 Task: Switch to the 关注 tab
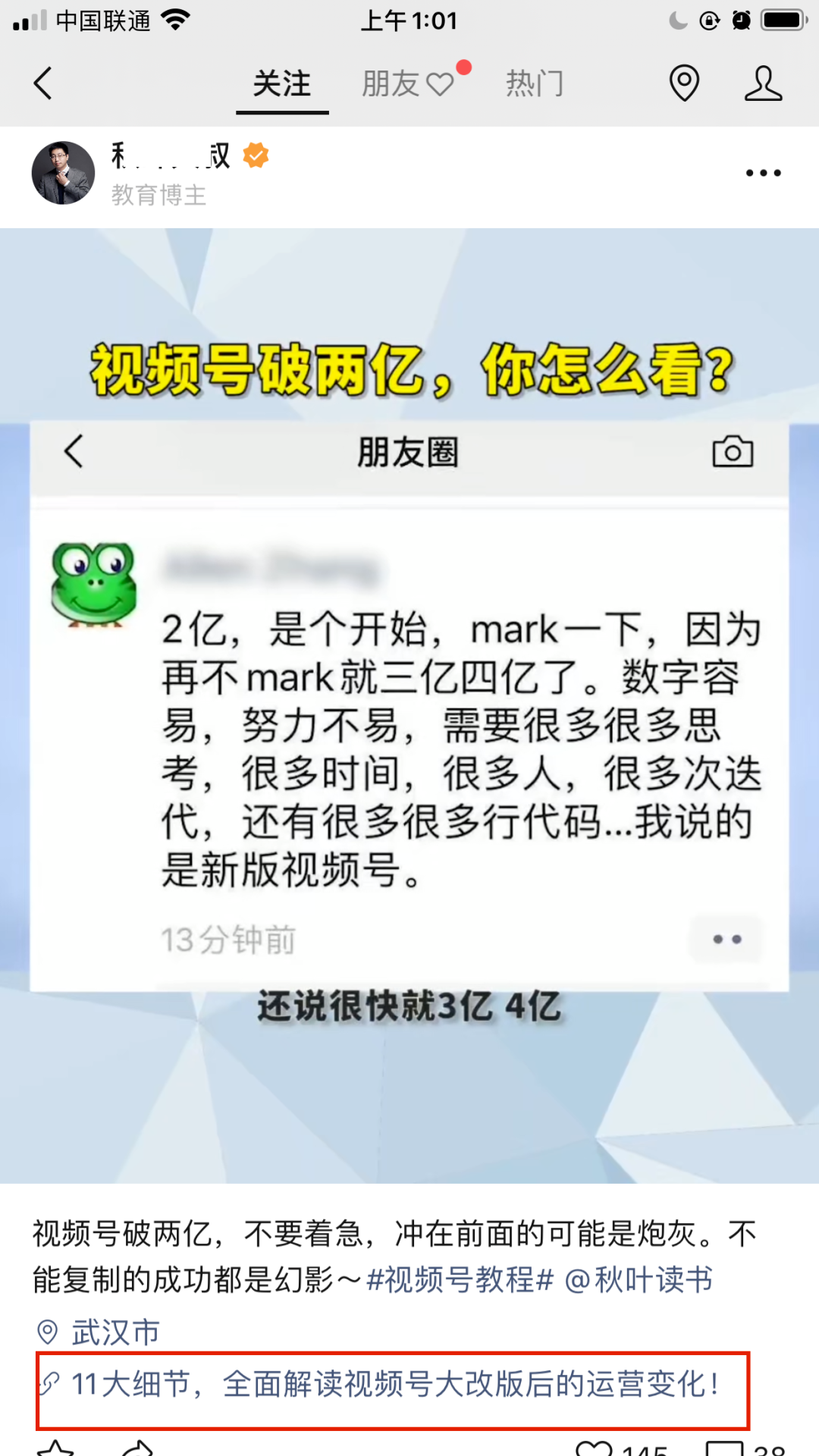[x=282, y=83]
